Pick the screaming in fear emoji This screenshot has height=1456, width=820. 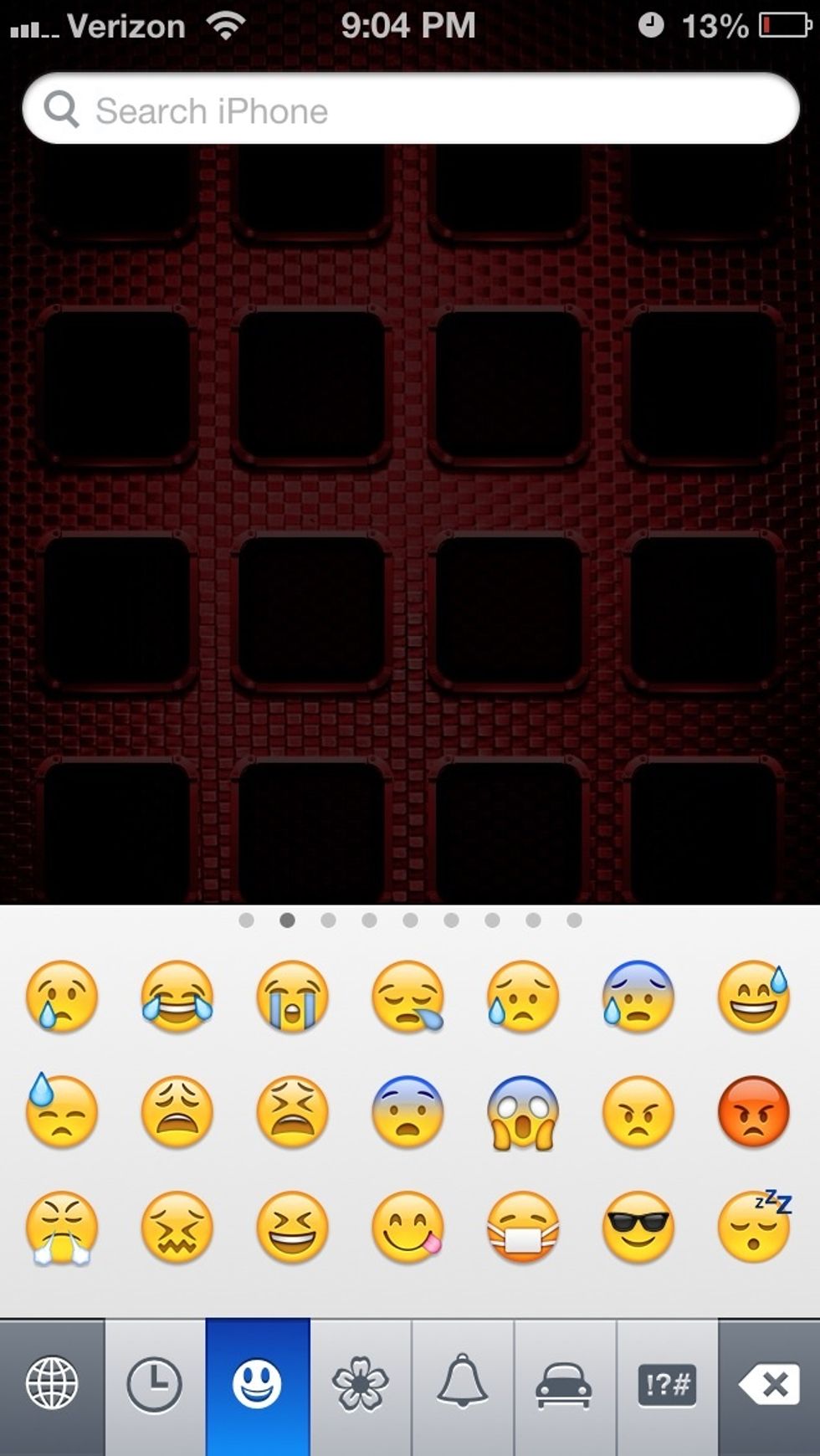(523, 1112)
